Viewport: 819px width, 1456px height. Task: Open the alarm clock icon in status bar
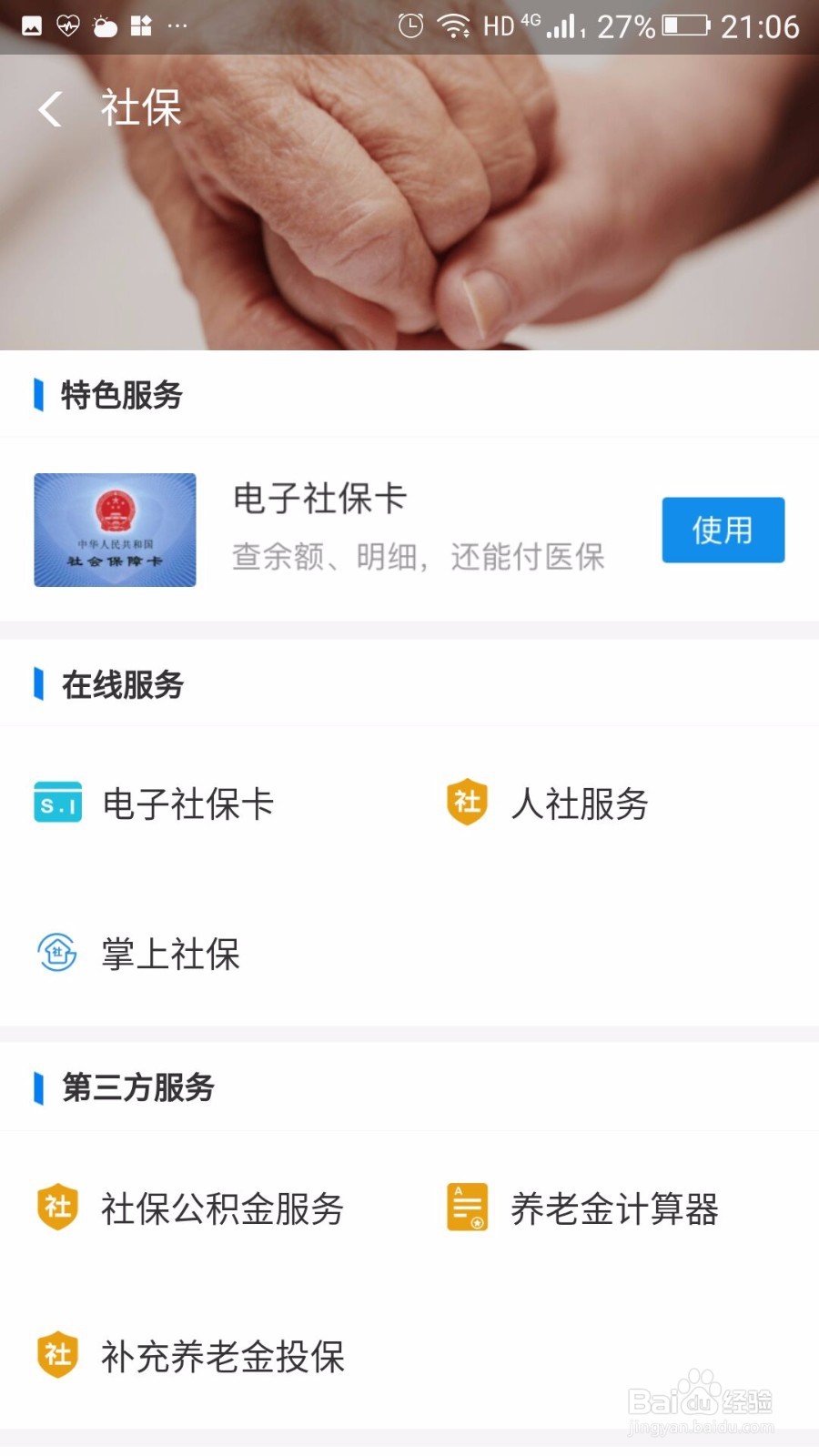click(x=409, y=26)
